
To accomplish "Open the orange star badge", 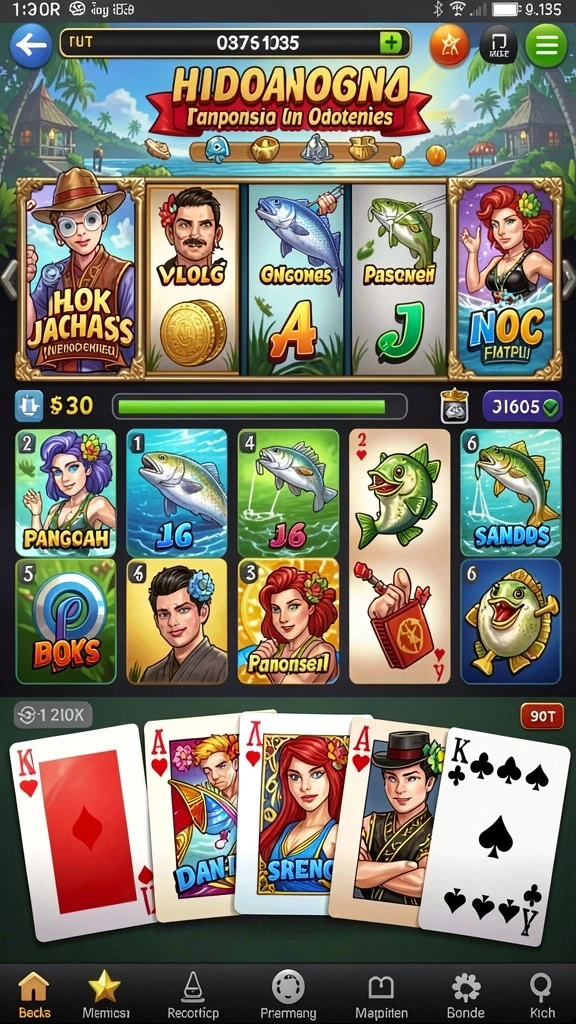I will point(449,45).
